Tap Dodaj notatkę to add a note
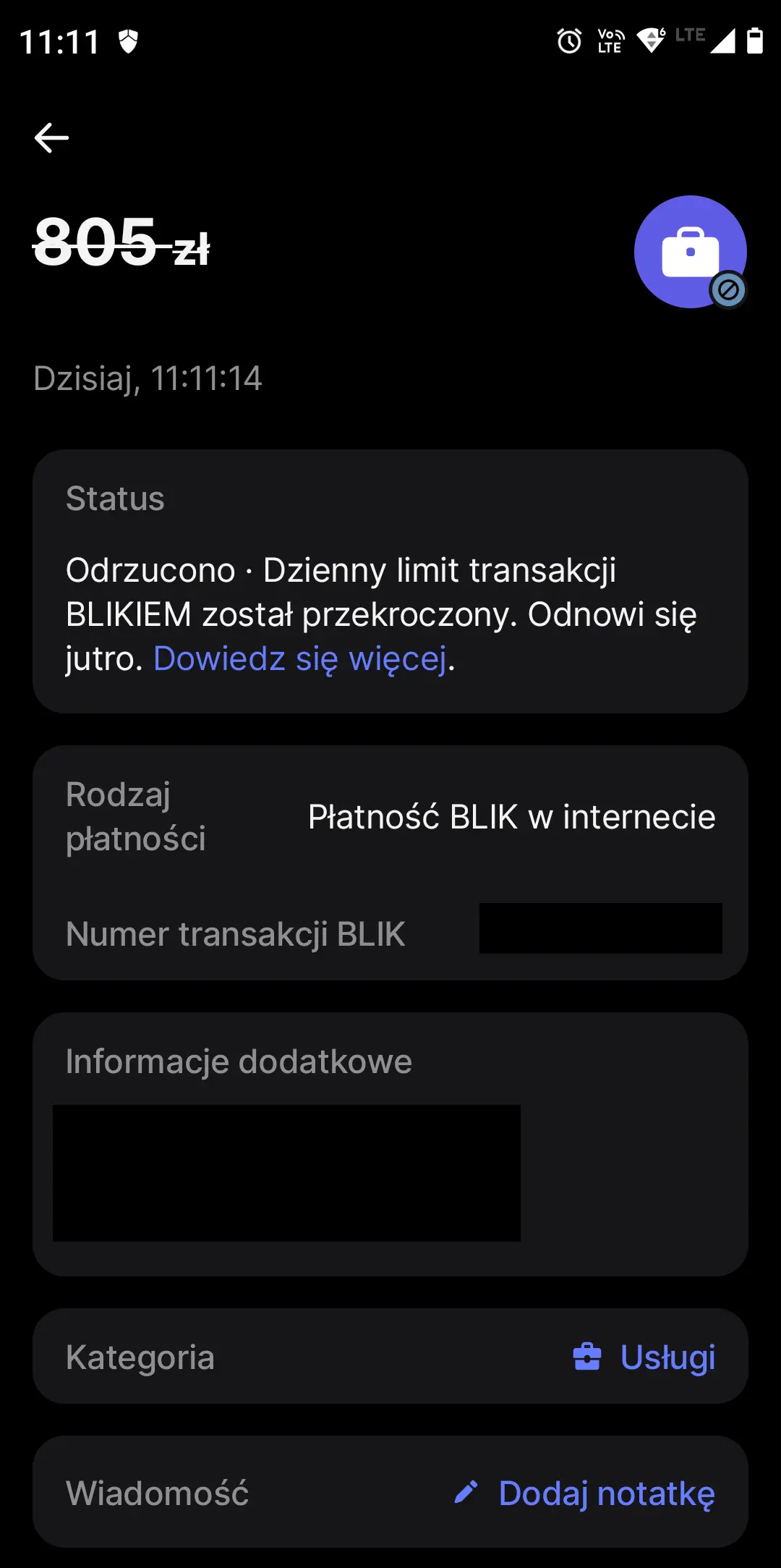Screen dimensions: 781x1568 (605, 1493)
